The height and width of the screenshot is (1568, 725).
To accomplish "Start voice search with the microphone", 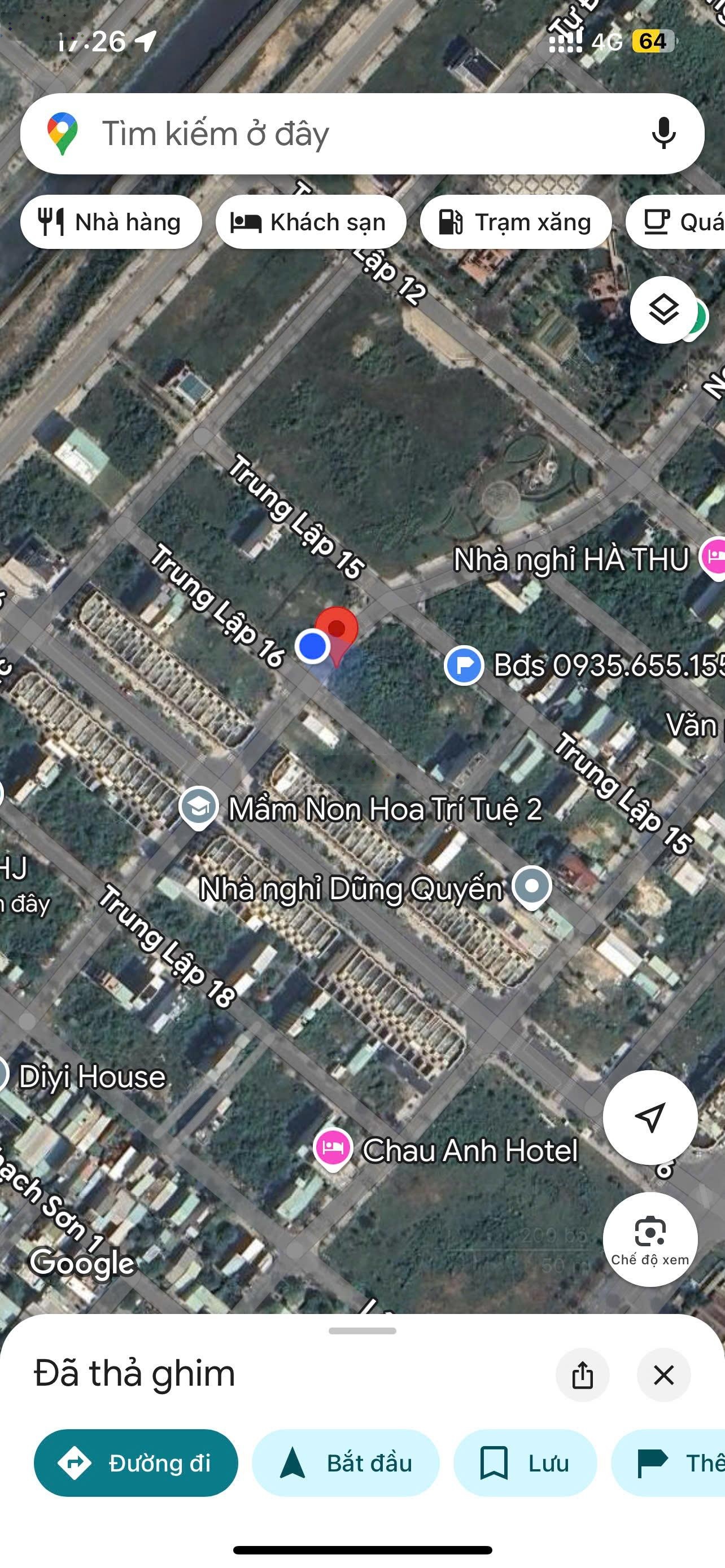I will (x=663, y=133).
